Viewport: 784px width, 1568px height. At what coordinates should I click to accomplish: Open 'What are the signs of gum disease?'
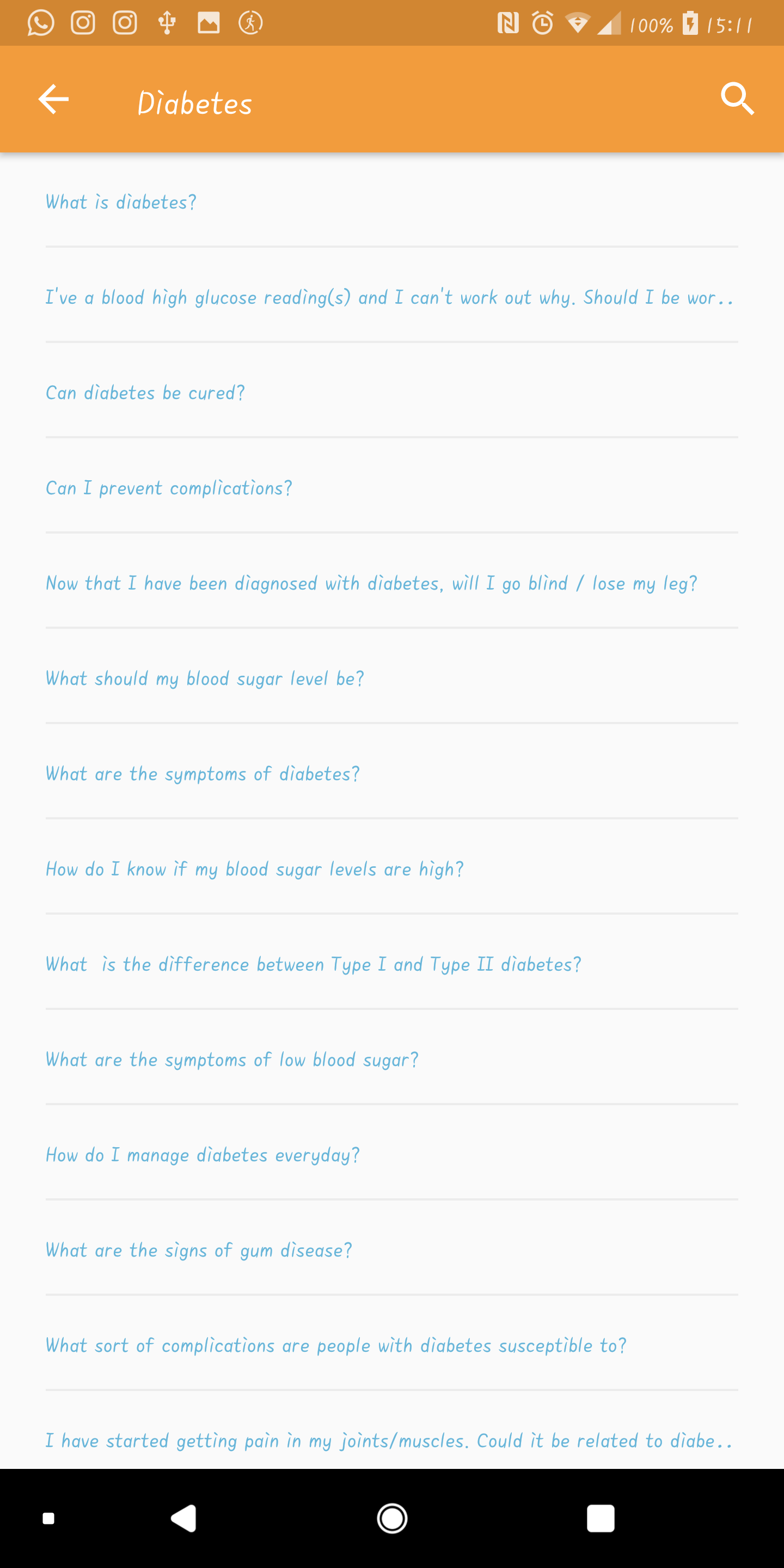click(392, 1250)
